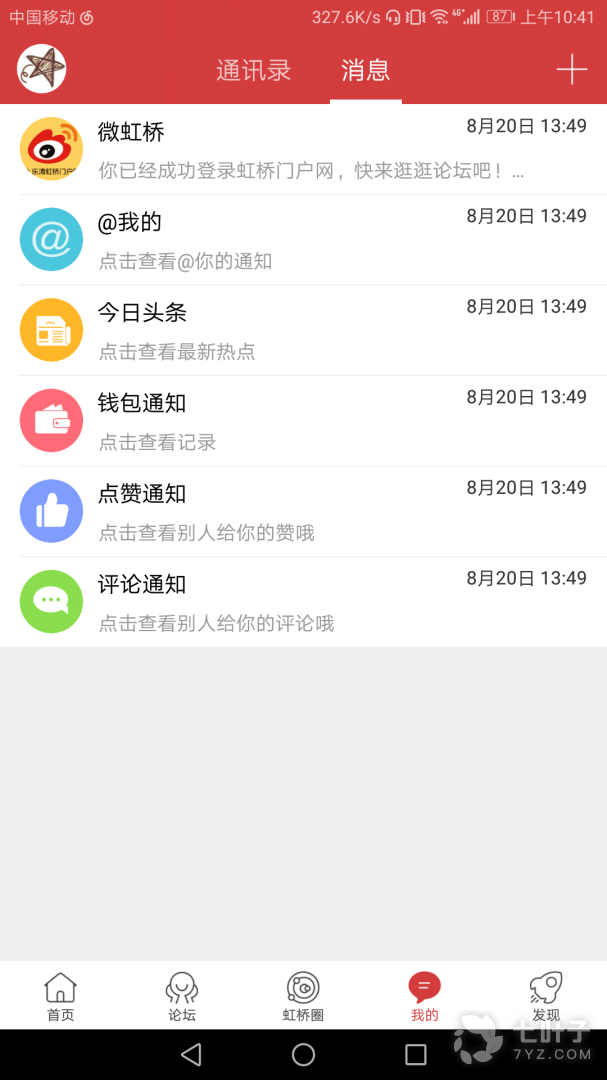View the @我的 mentions
The width and height of the screenshot is (607, 1080).
pyautogui.click(x=303, y=240)
